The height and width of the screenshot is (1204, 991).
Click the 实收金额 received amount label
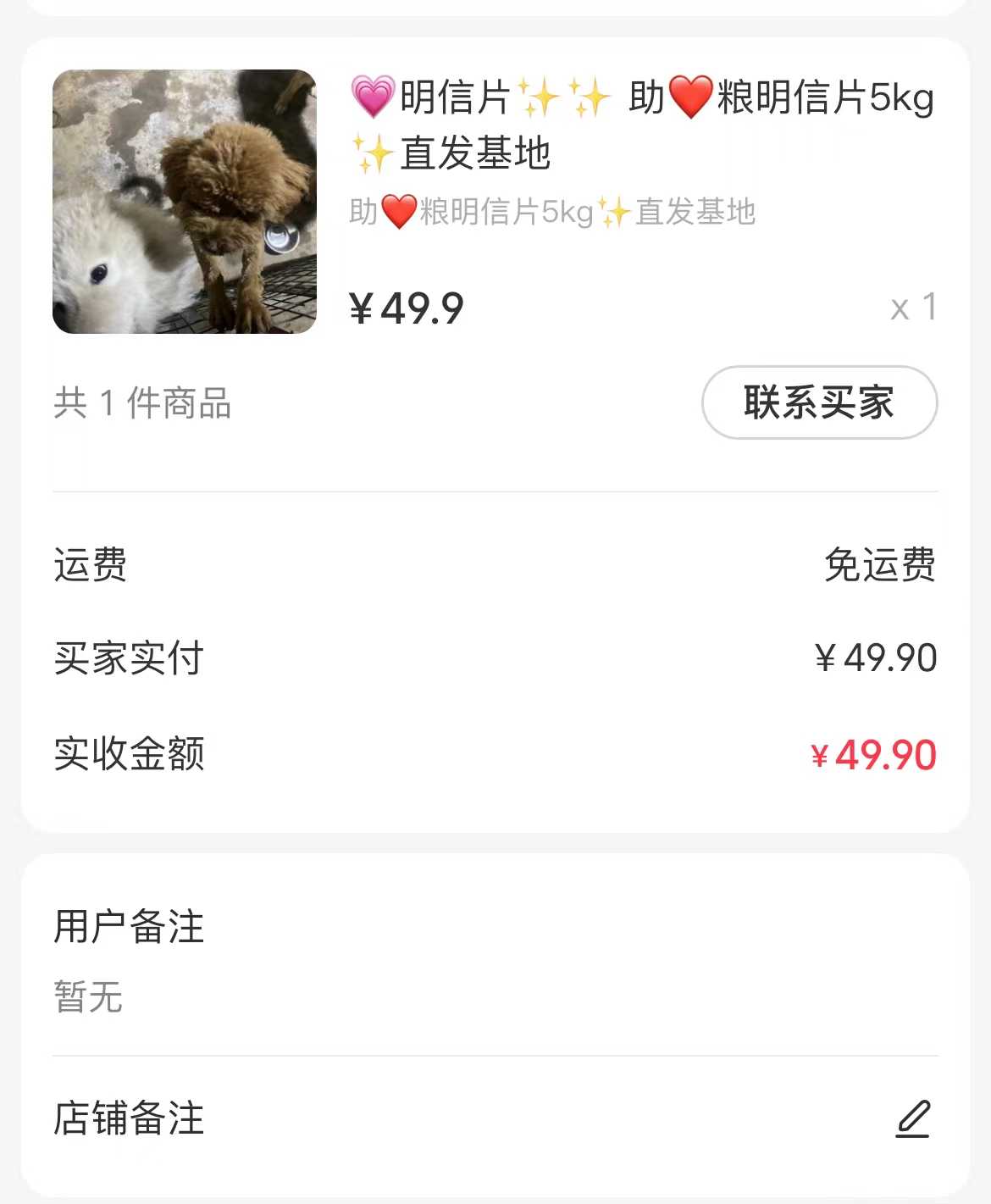pos(129,754)
